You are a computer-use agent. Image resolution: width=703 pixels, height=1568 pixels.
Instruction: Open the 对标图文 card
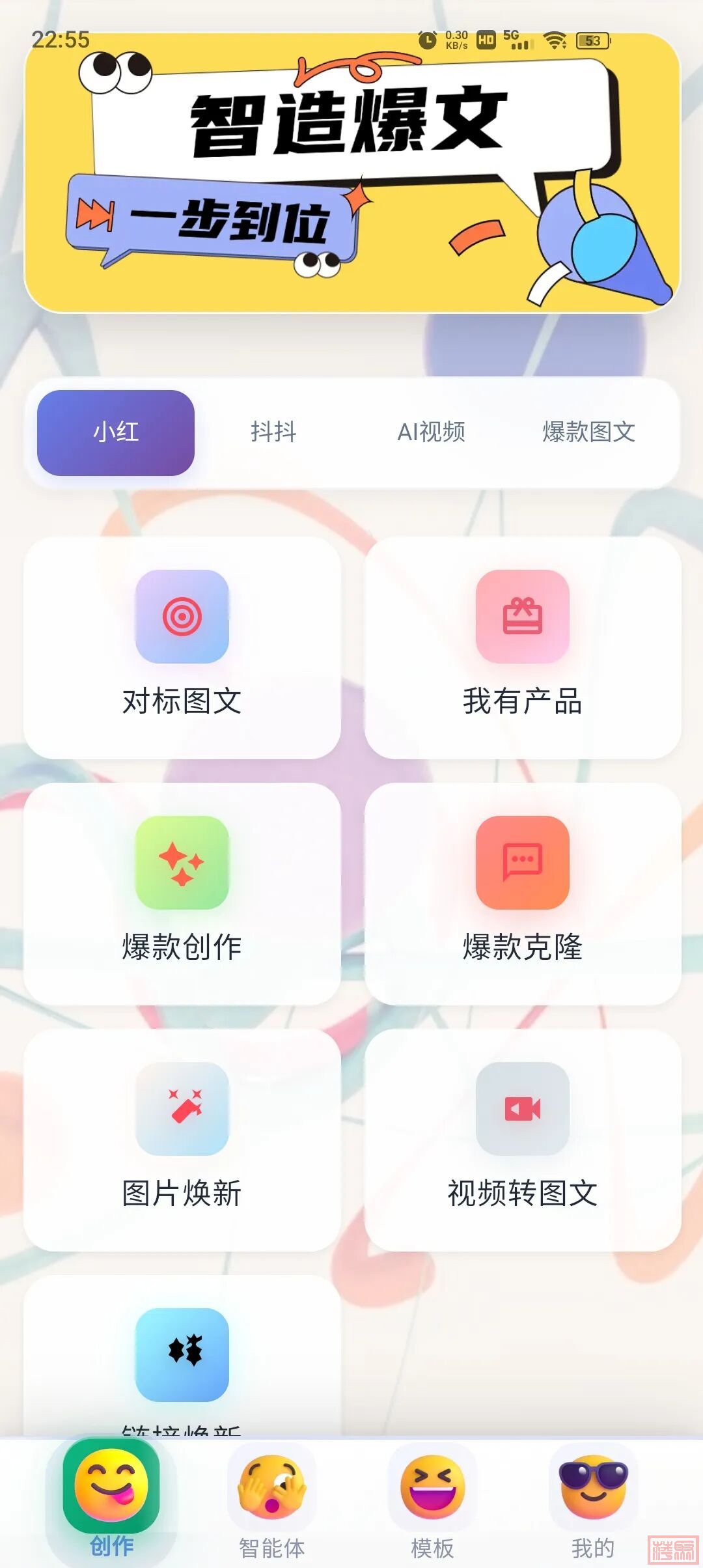(182, 647)
